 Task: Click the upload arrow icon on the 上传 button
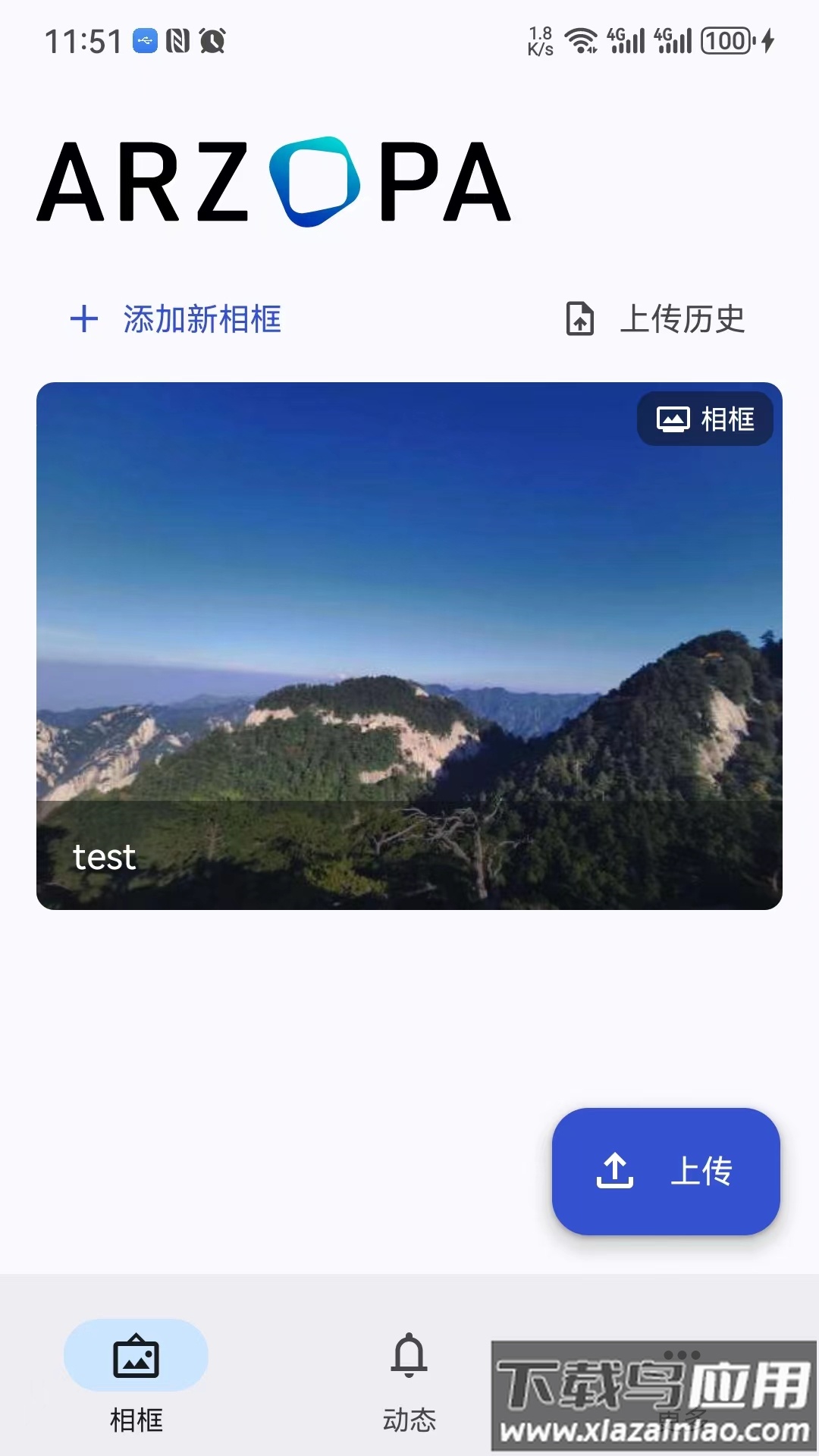click(616, 1172)
